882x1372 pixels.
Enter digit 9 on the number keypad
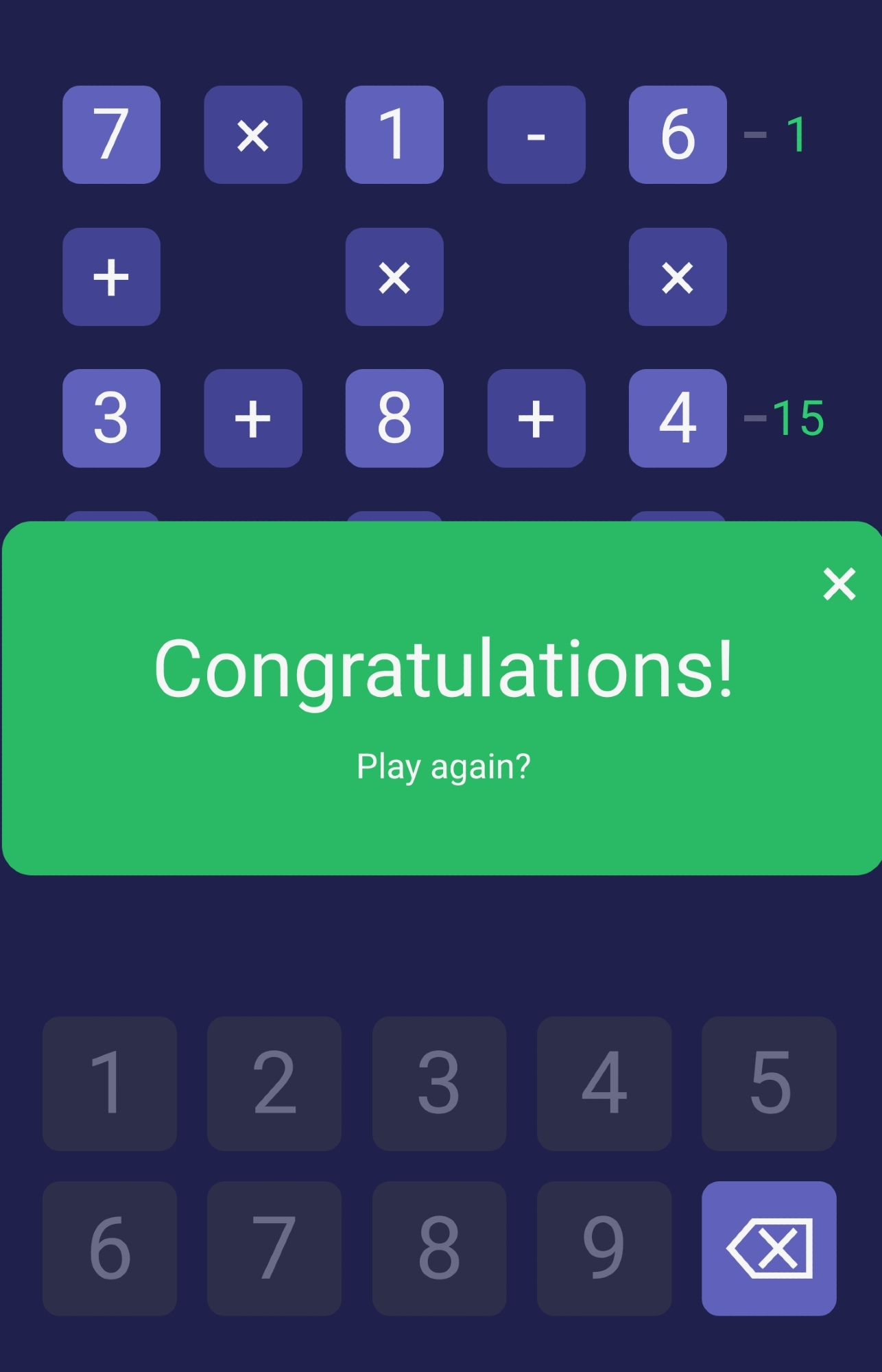(x=604, y=1248)
